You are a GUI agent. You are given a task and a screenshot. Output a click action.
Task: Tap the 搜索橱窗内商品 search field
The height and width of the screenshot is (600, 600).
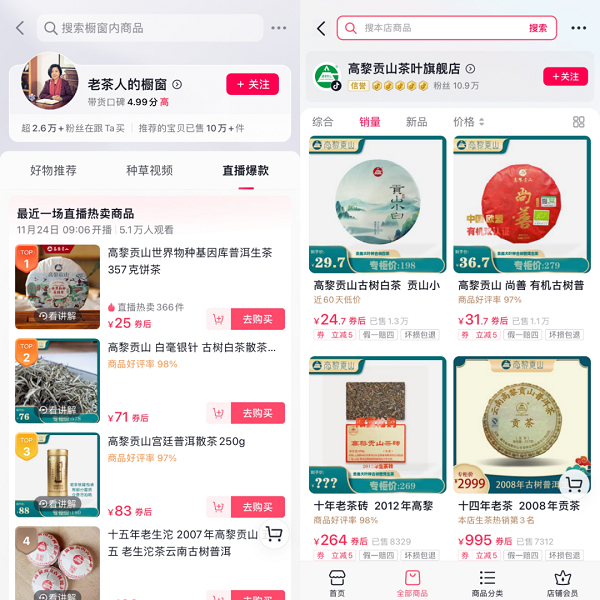click(150, 28)
